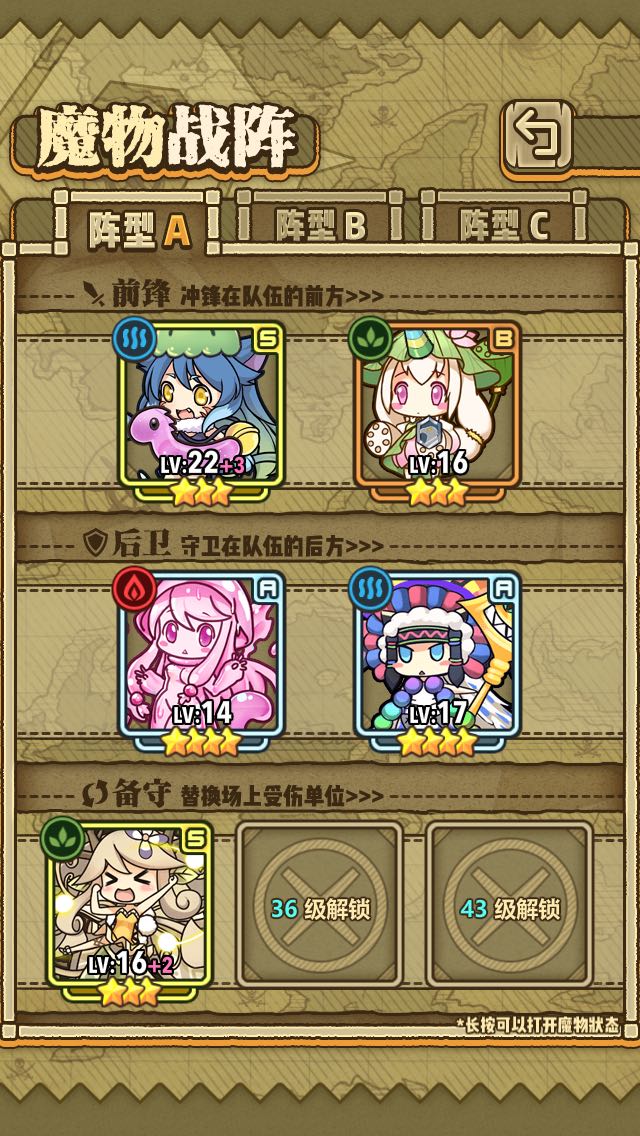Image resolution: width=640 pixels, height=1136 pixels.
Task: Switch to the 阵型C tab
Action: 505,226
